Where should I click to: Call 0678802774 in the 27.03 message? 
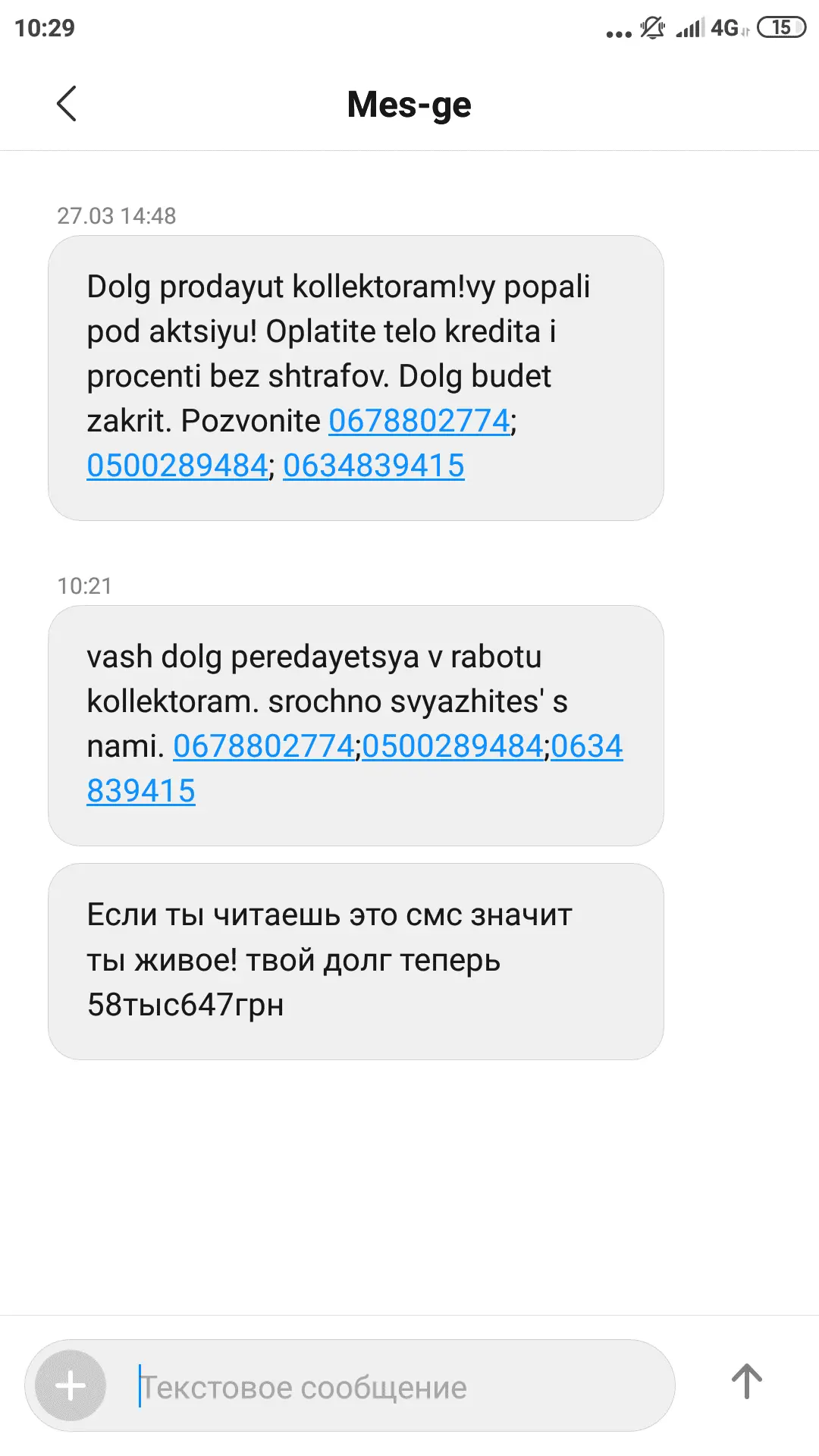coord(419,421)
